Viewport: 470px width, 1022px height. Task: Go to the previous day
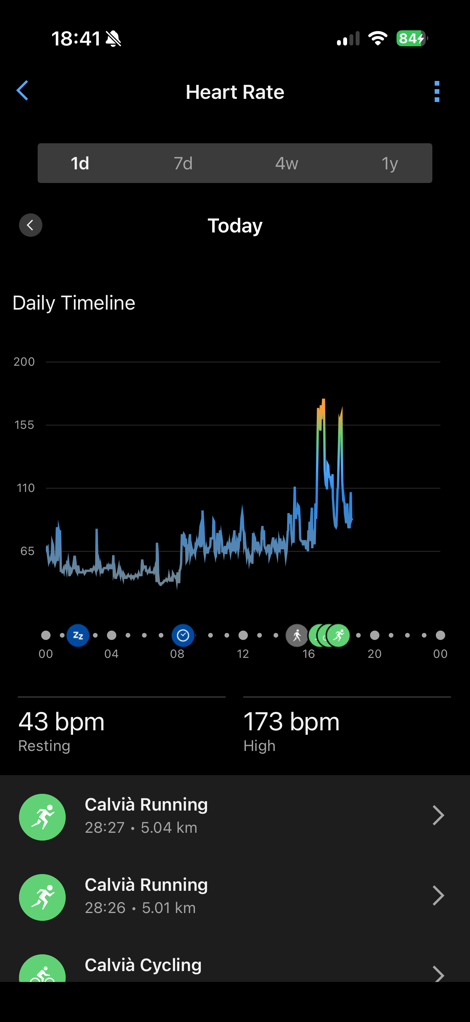coord(31,226)
